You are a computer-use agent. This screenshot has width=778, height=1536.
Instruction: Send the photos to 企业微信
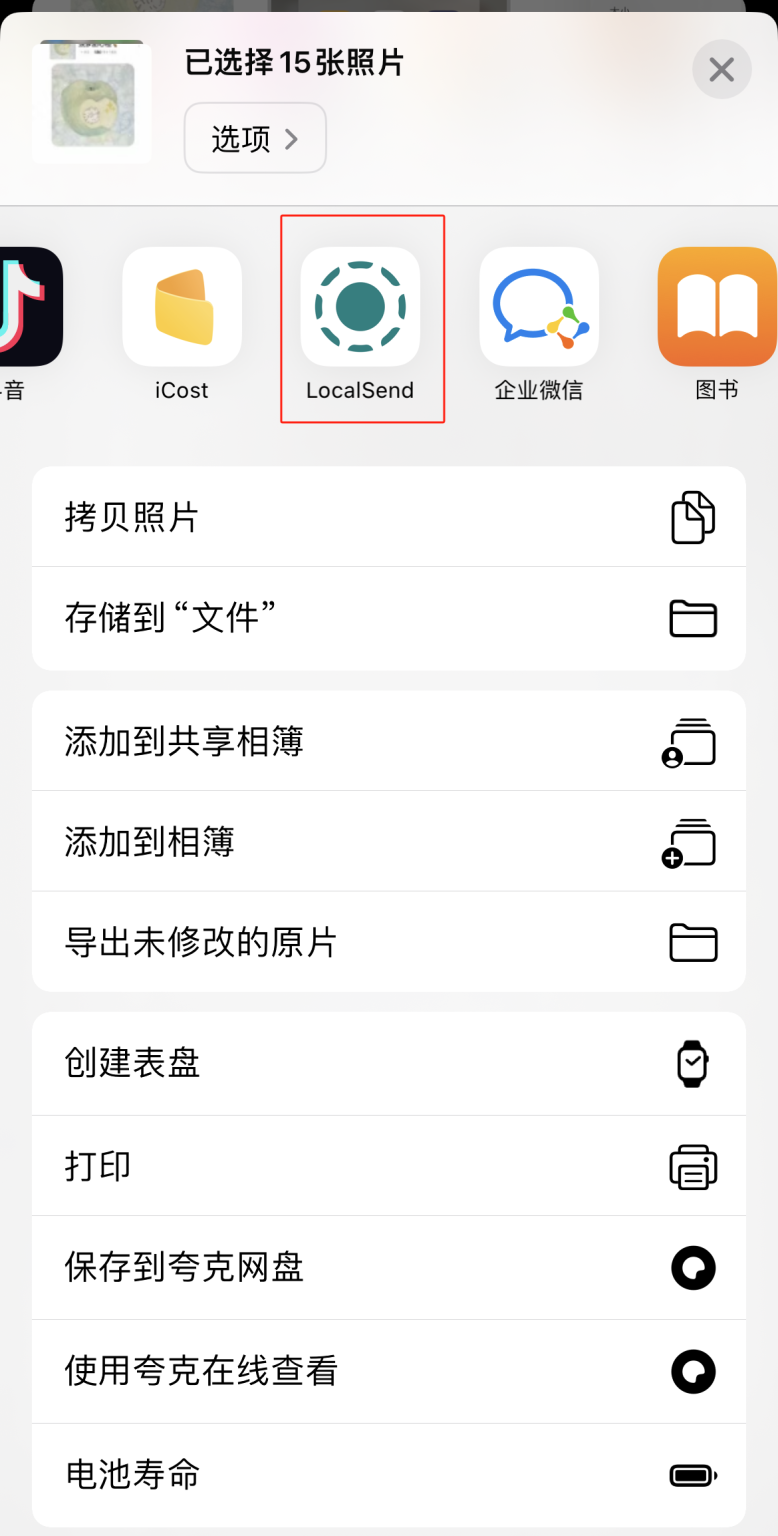click(538, 307)
